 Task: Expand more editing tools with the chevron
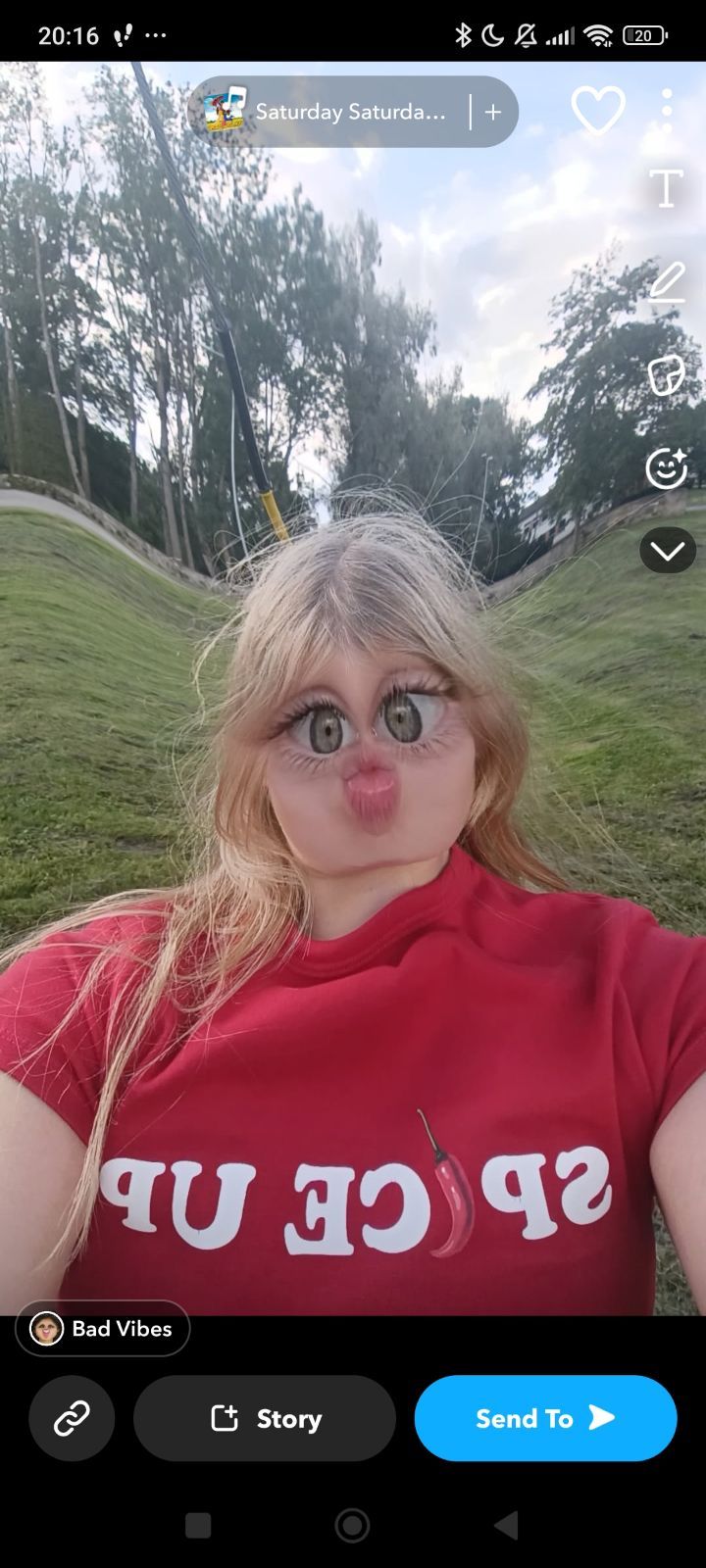point(668,551)
